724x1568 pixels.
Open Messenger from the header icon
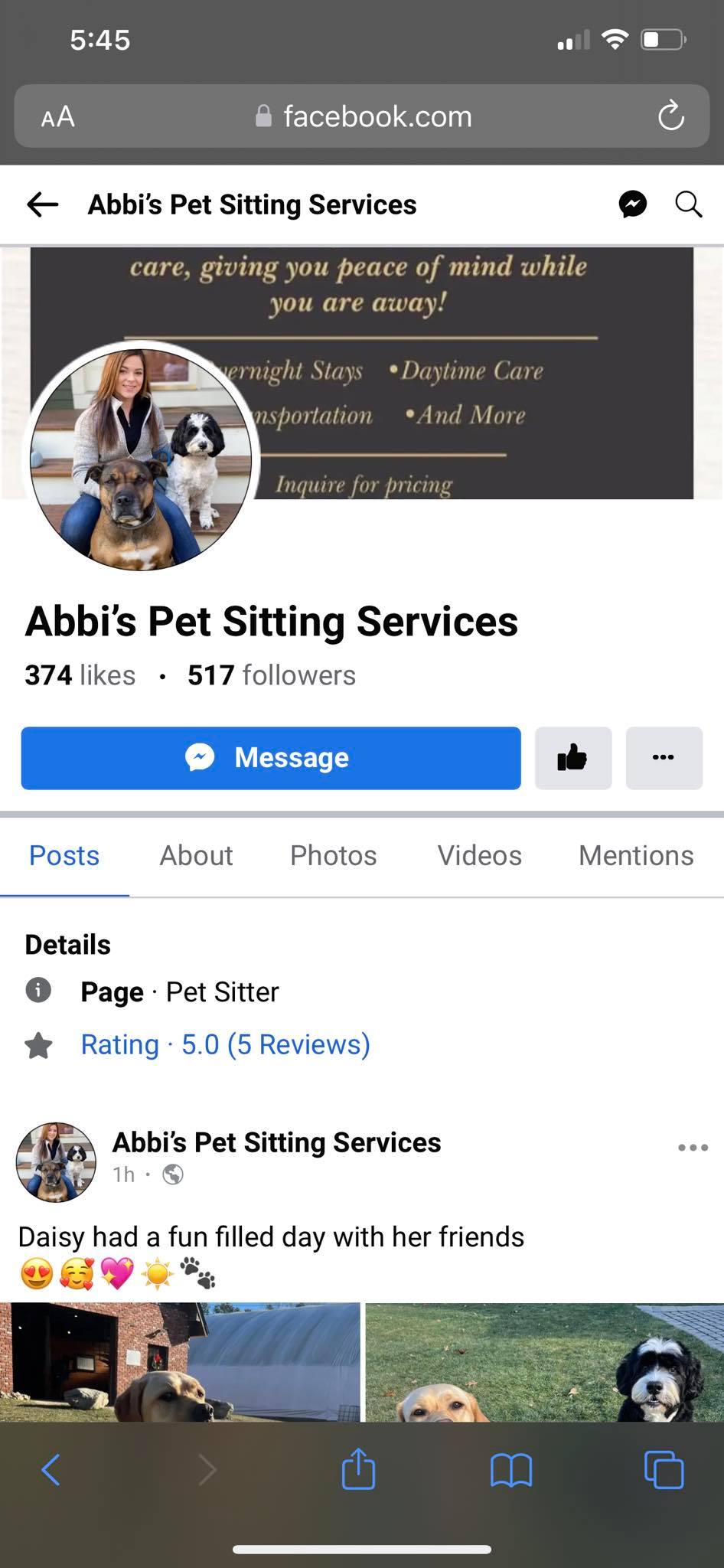coord(633,204)
